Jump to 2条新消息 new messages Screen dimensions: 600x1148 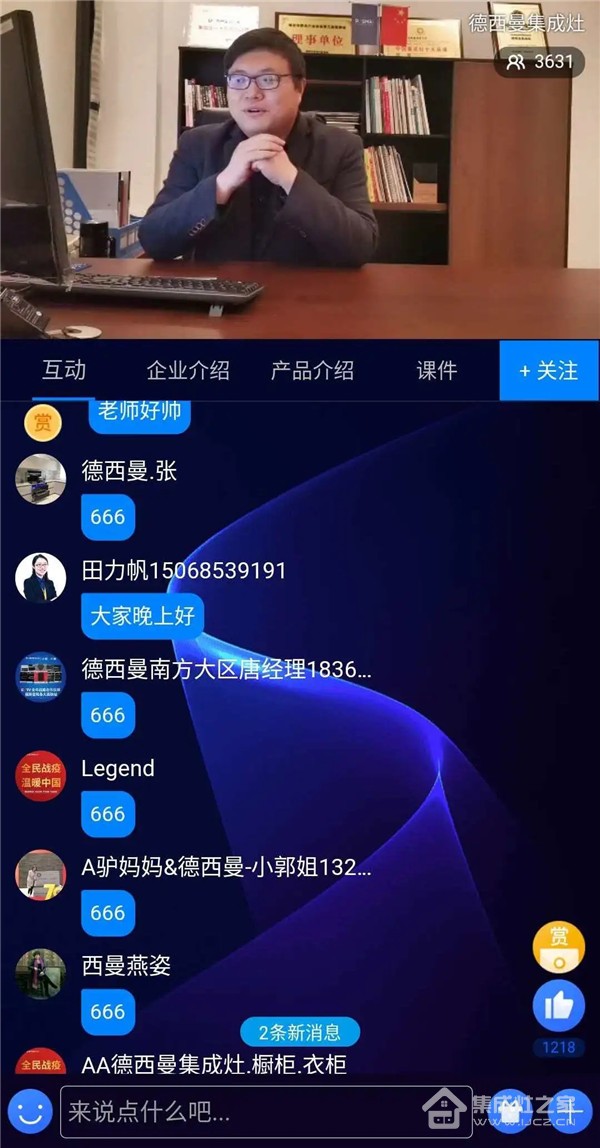click(299, 1032)
